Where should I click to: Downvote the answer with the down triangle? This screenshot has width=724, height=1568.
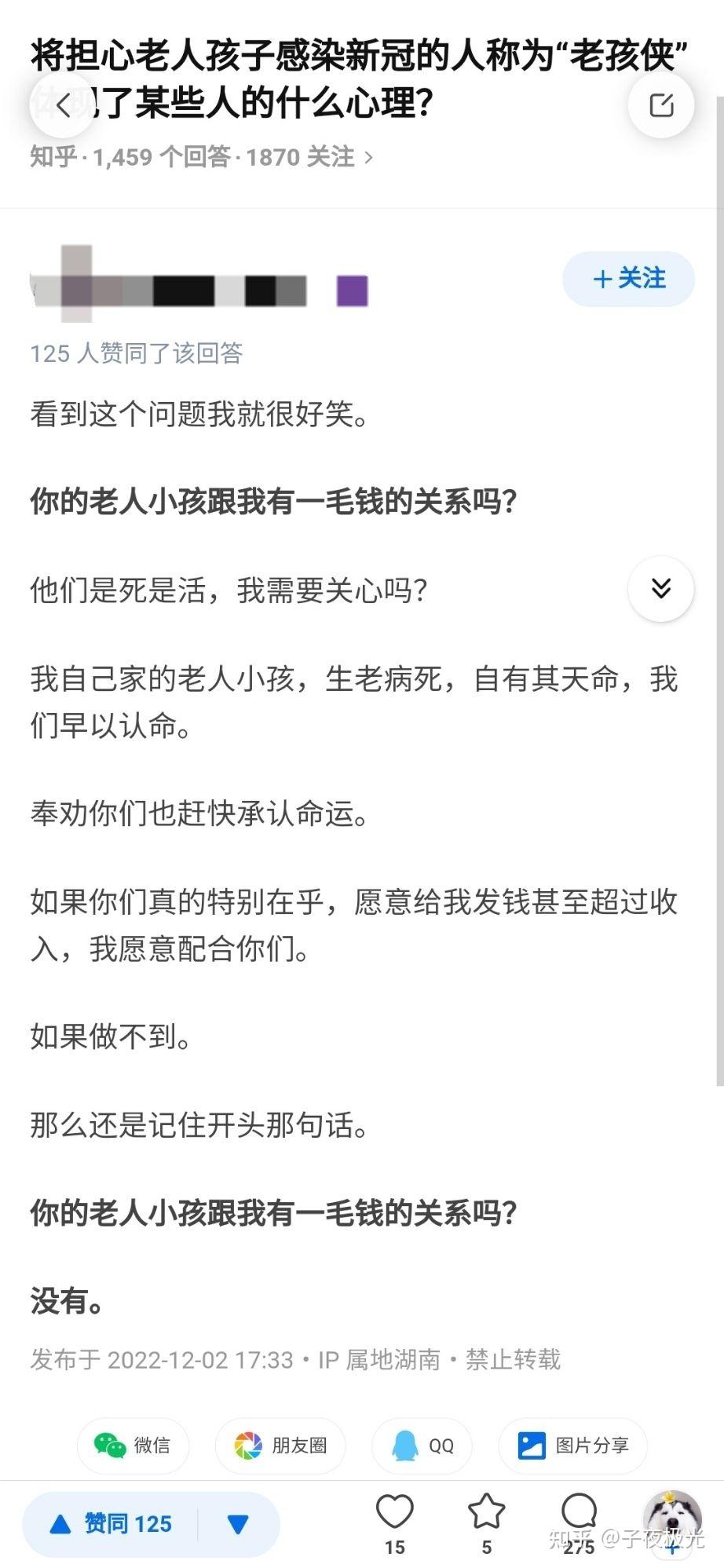coord(238,1524)
